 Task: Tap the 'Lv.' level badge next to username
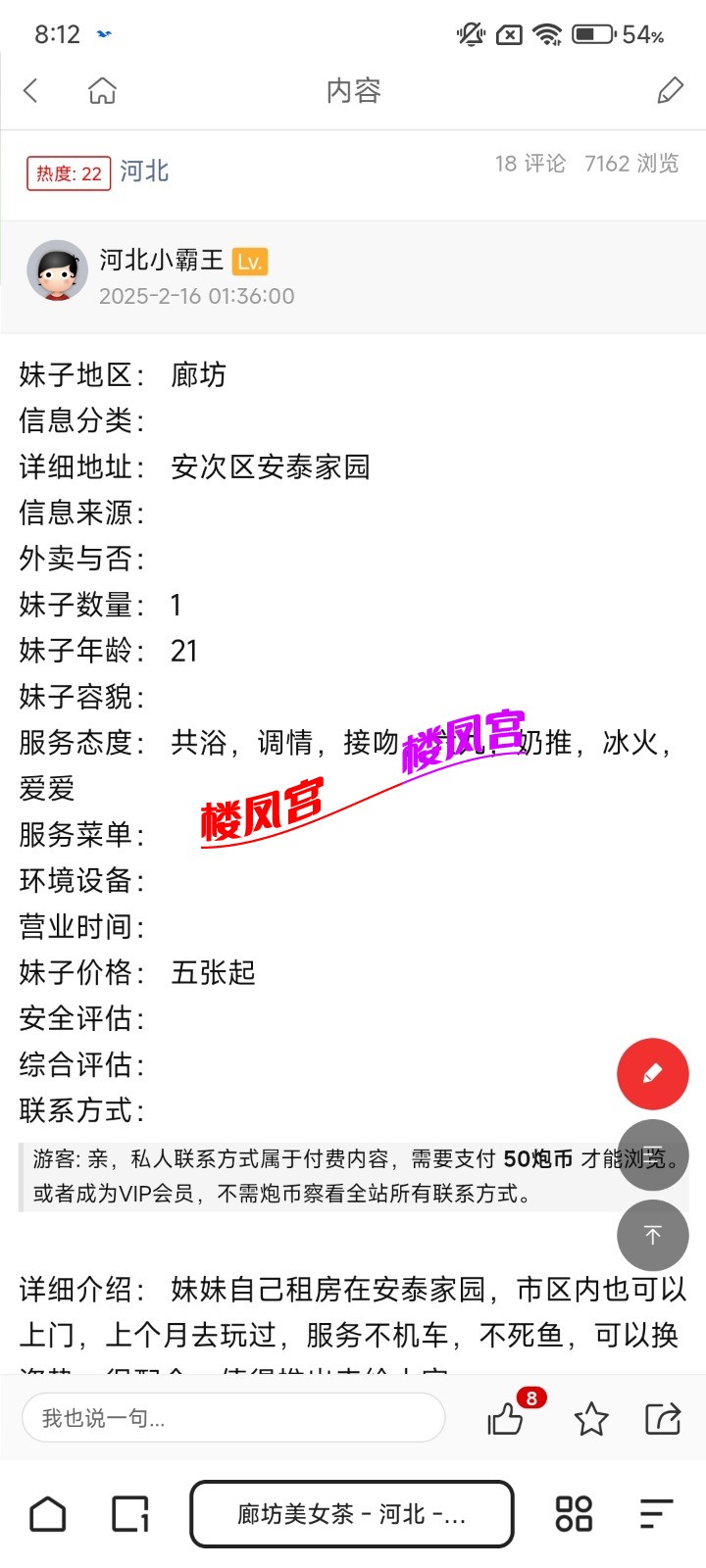pos(250,261)
